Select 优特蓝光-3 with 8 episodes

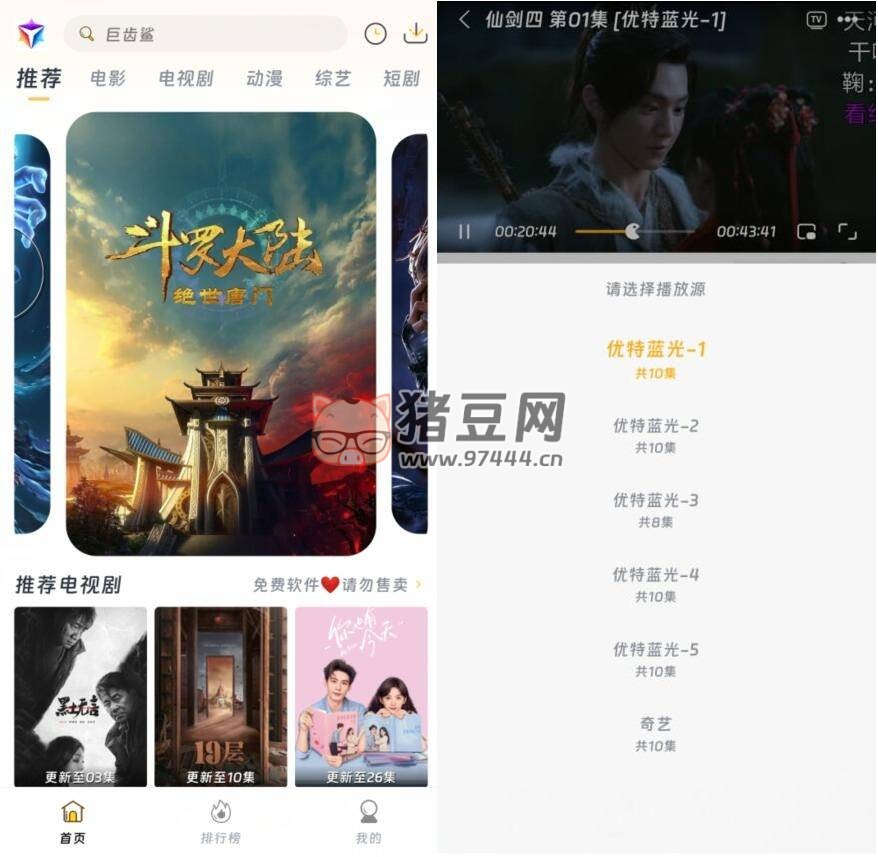click(x=656, y=509)
